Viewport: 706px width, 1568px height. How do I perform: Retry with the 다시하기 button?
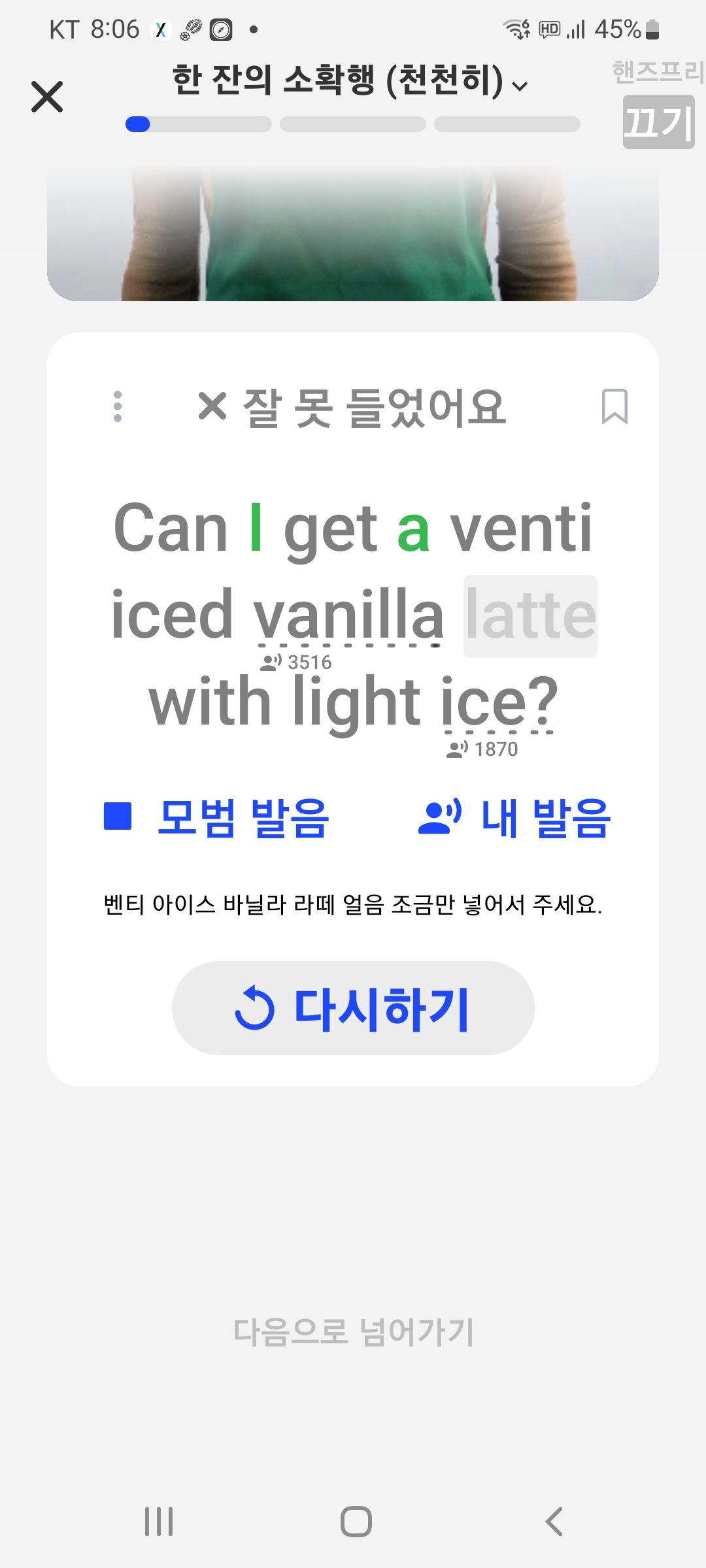click(x=353, y=1008)
